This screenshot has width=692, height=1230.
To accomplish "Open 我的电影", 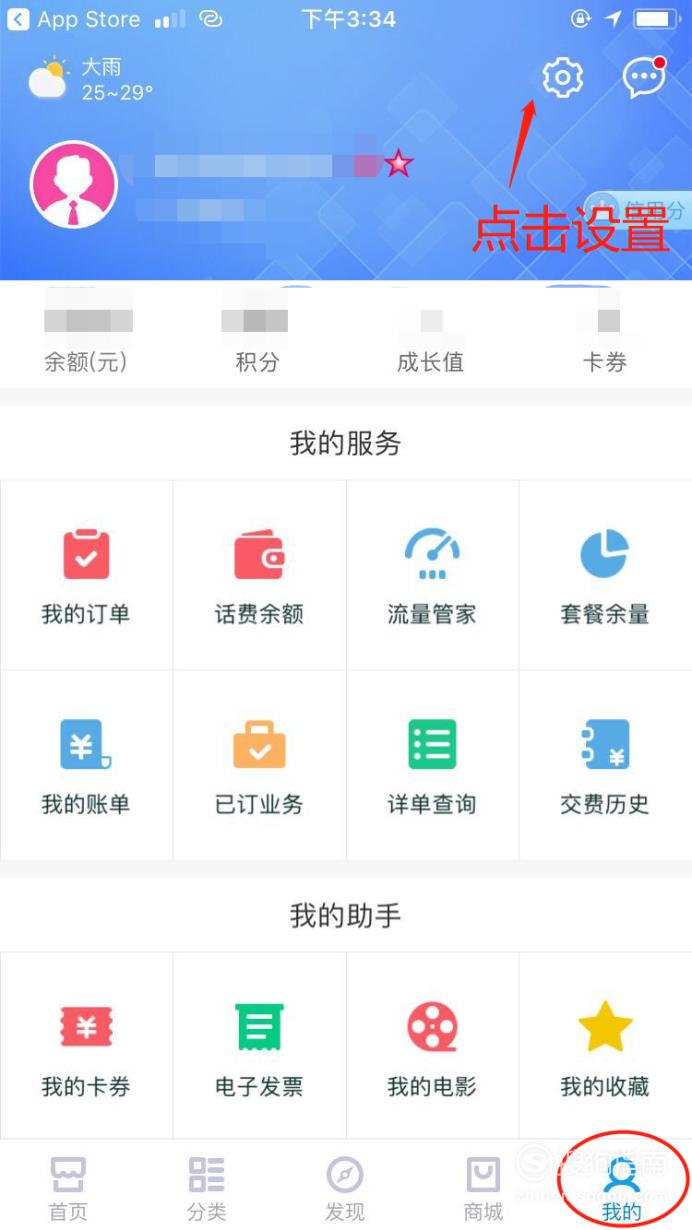I will click(432, 1047).
